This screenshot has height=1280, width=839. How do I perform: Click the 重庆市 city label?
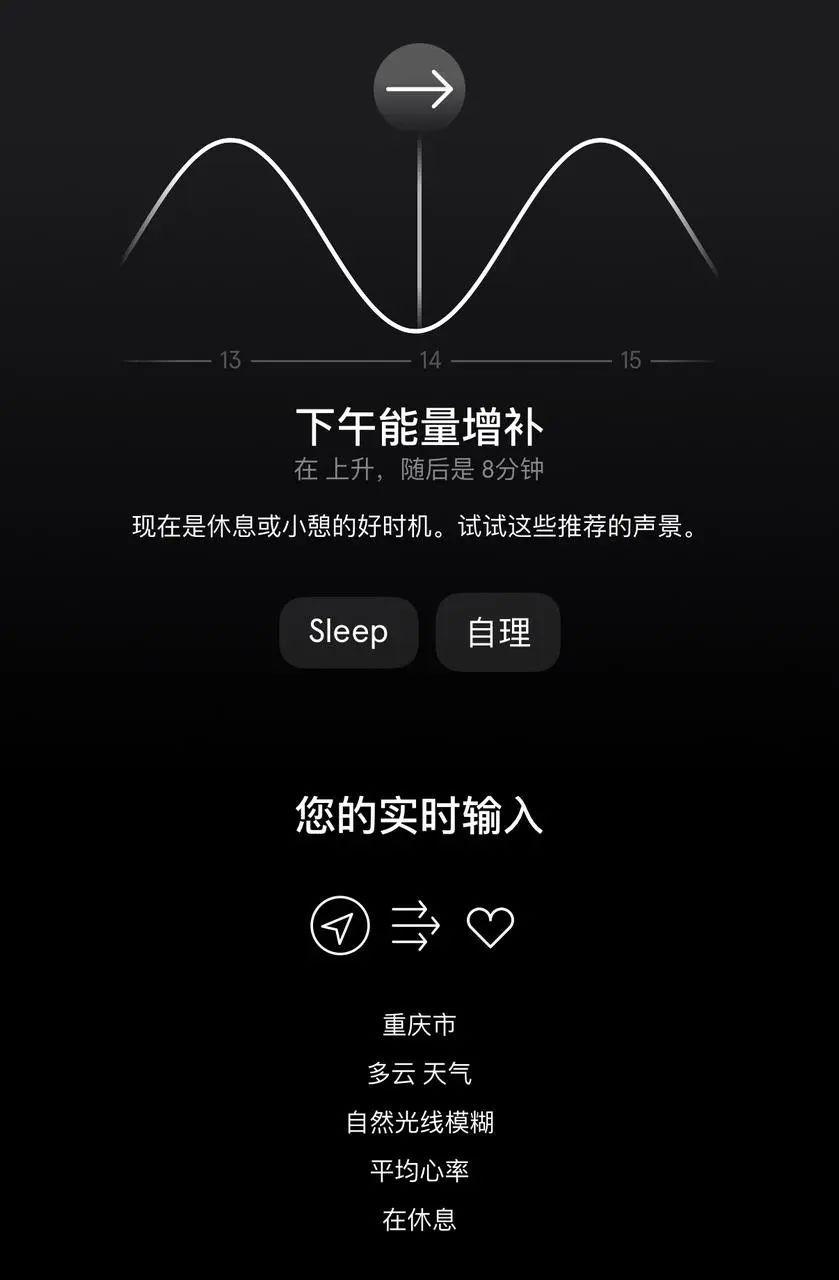click(x=419, y=1024)
